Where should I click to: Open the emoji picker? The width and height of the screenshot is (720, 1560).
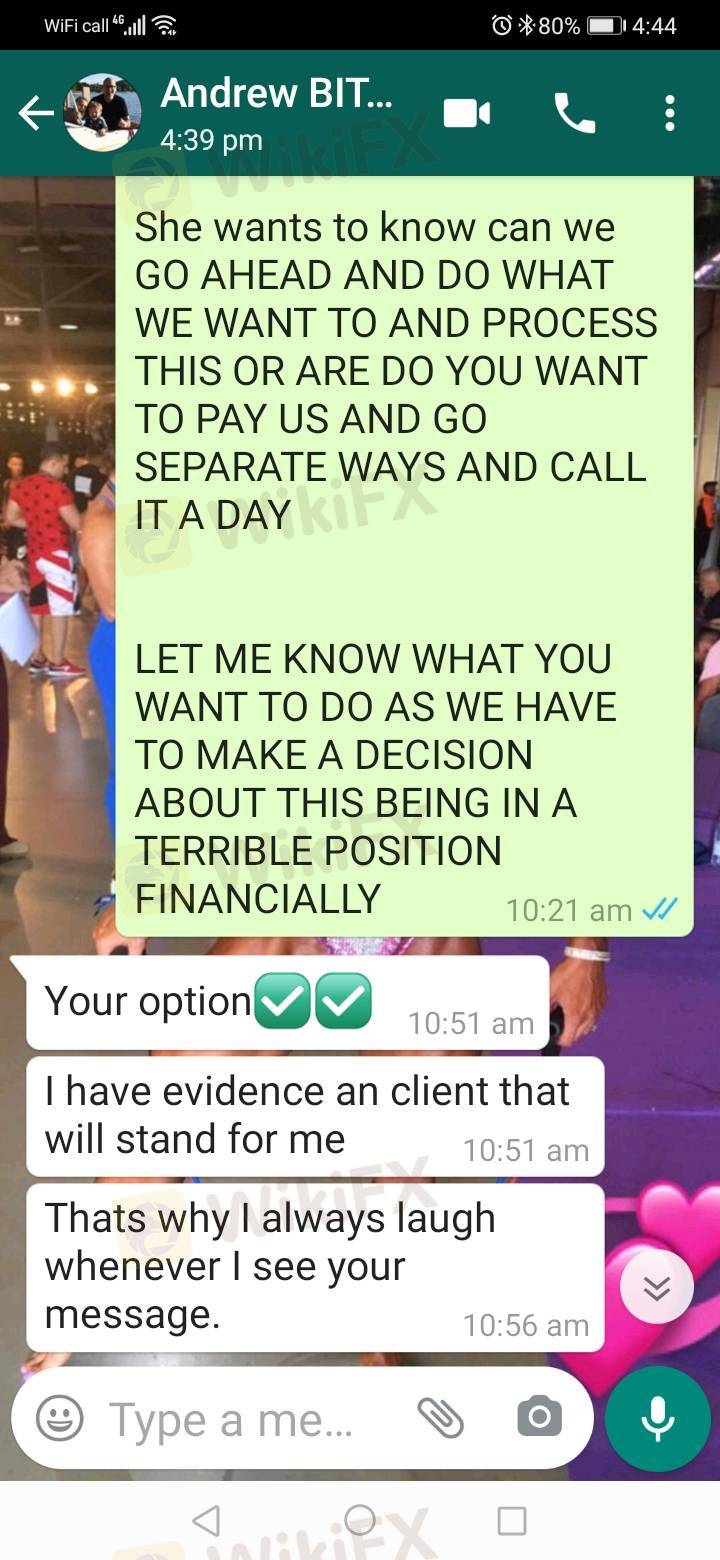click(60, 1418)
